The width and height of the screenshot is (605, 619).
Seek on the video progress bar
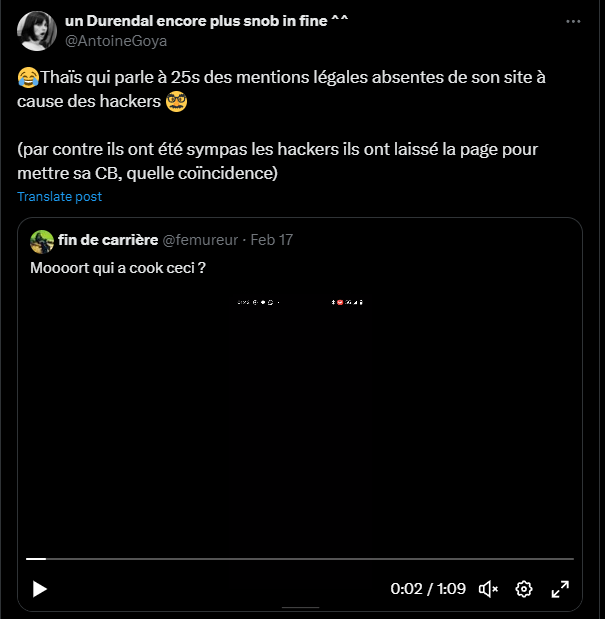(x=300, y=559)
